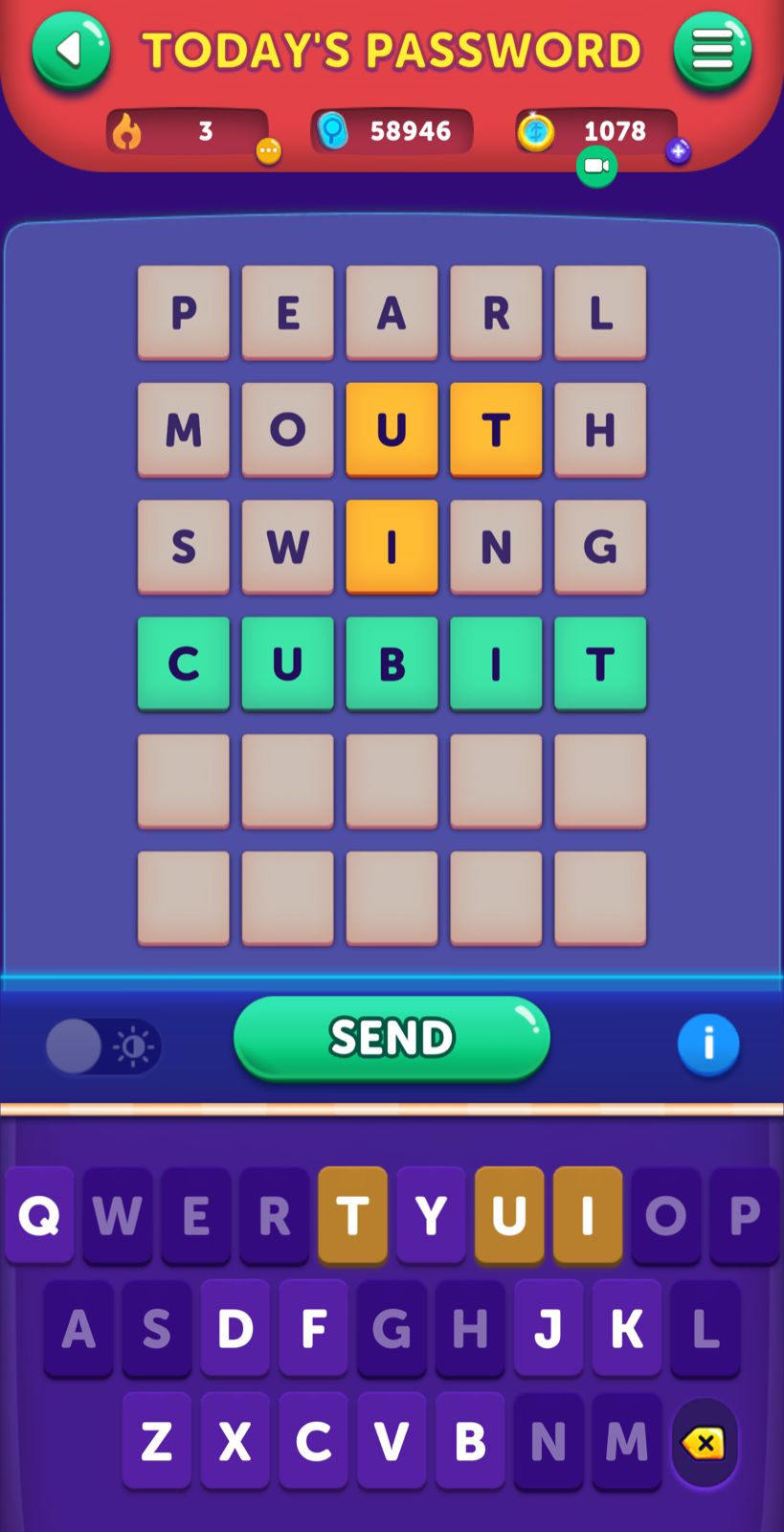
Task: Hit the letter F key
Action: (314, 1329)
